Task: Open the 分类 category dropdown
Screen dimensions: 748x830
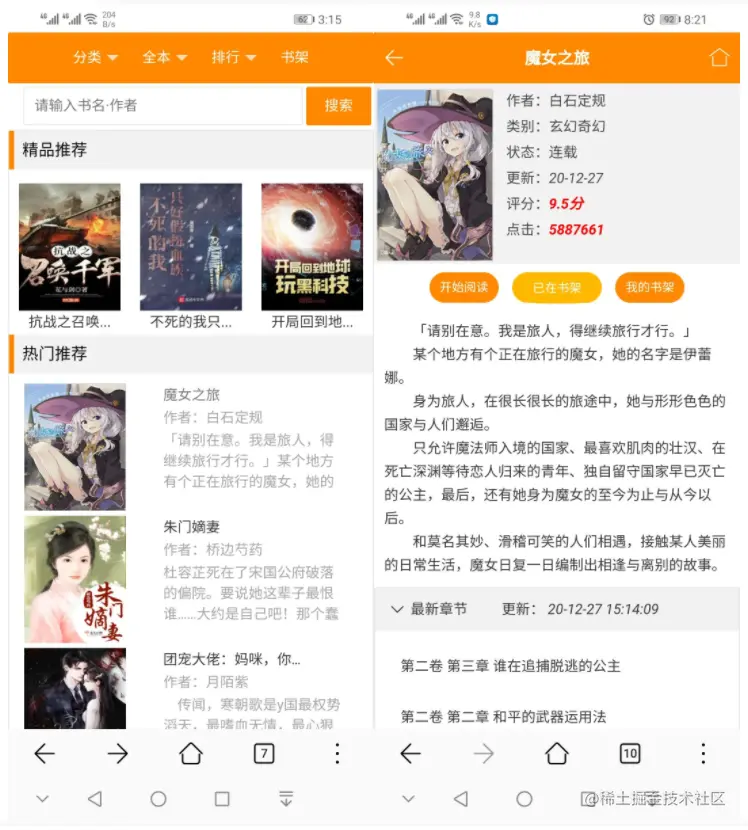Action: (95, 58)
